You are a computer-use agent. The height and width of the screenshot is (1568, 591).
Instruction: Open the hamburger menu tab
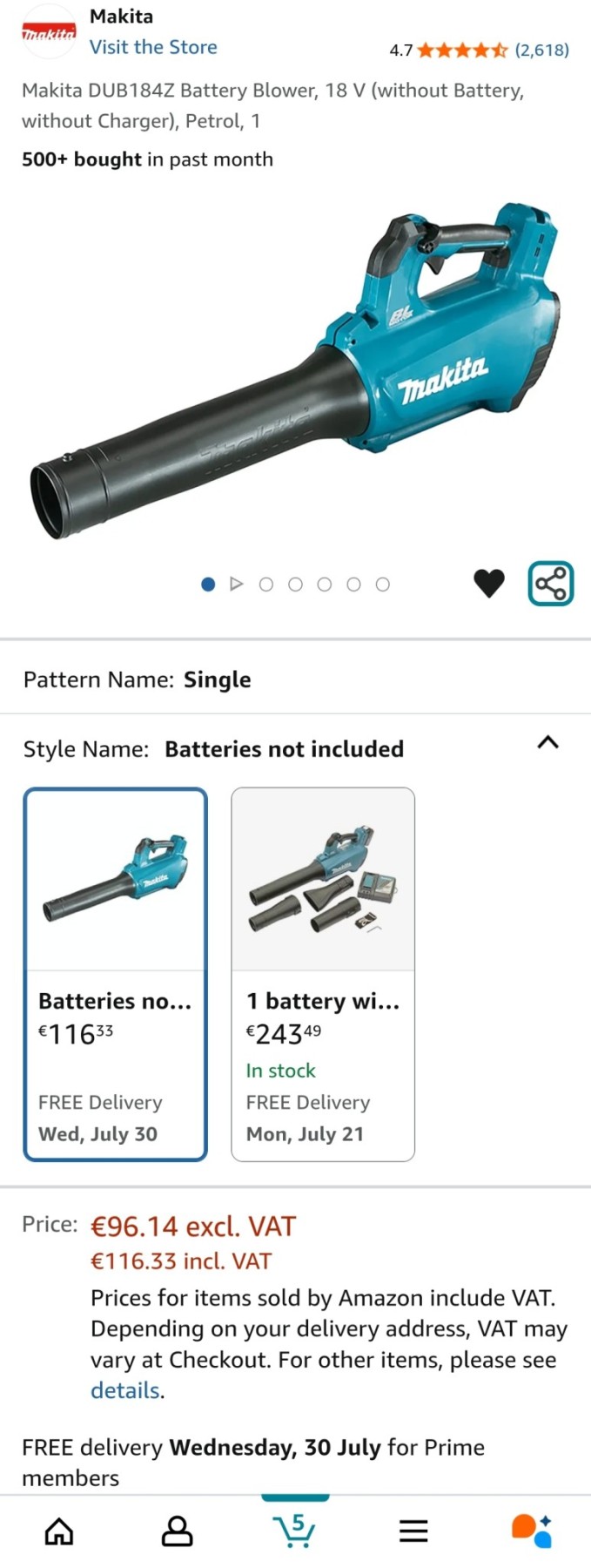click(413, 1531)
